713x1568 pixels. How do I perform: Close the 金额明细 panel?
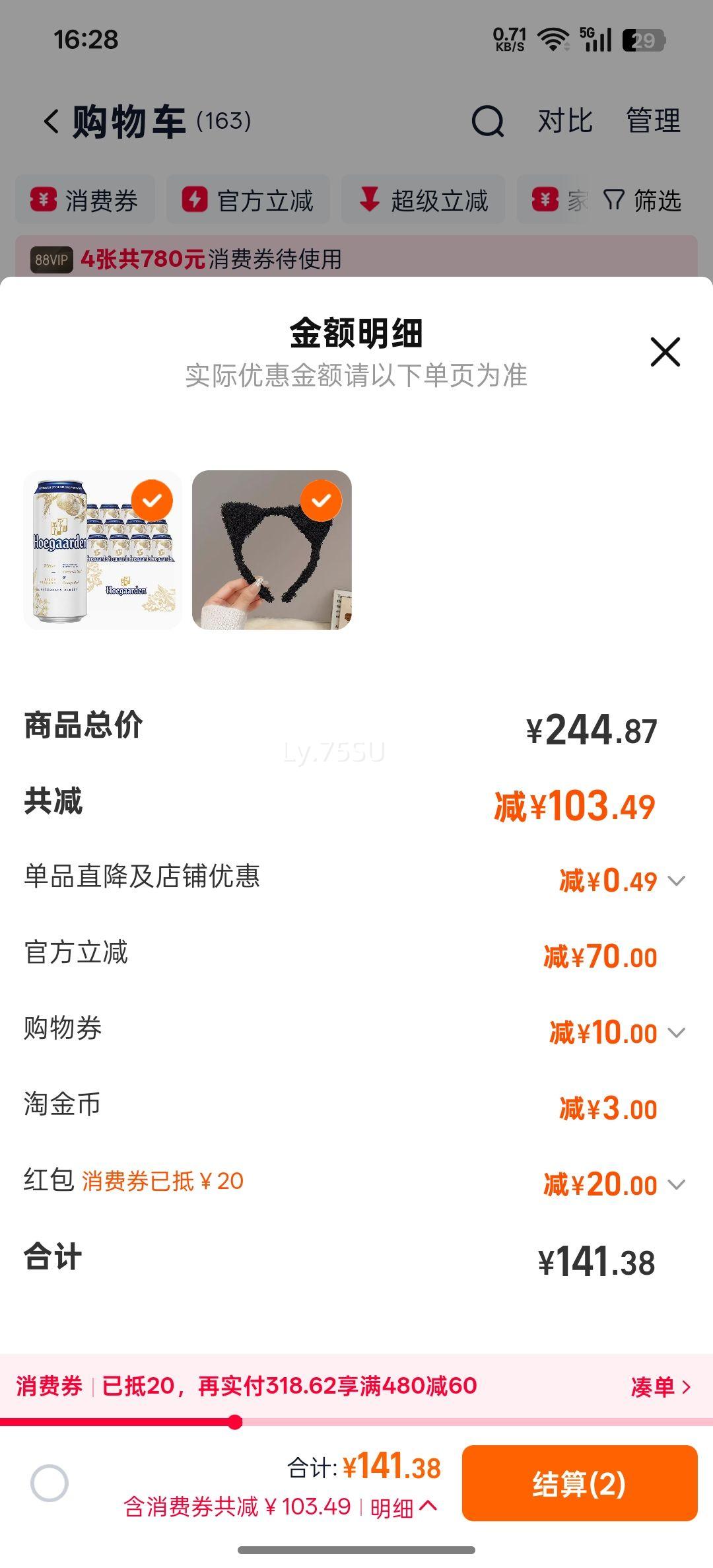(665, 351)
